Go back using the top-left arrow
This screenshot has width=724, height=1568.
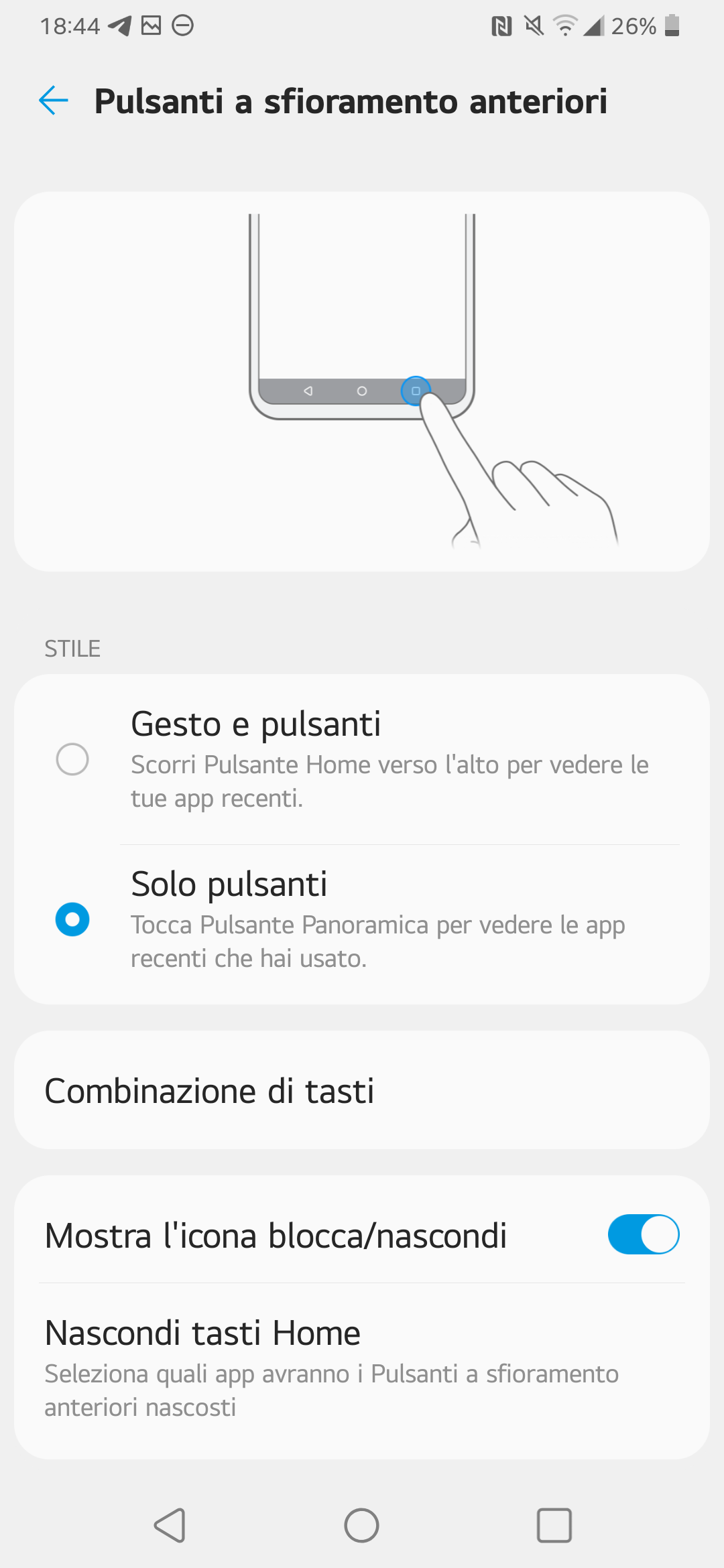(x=54, y=101)
